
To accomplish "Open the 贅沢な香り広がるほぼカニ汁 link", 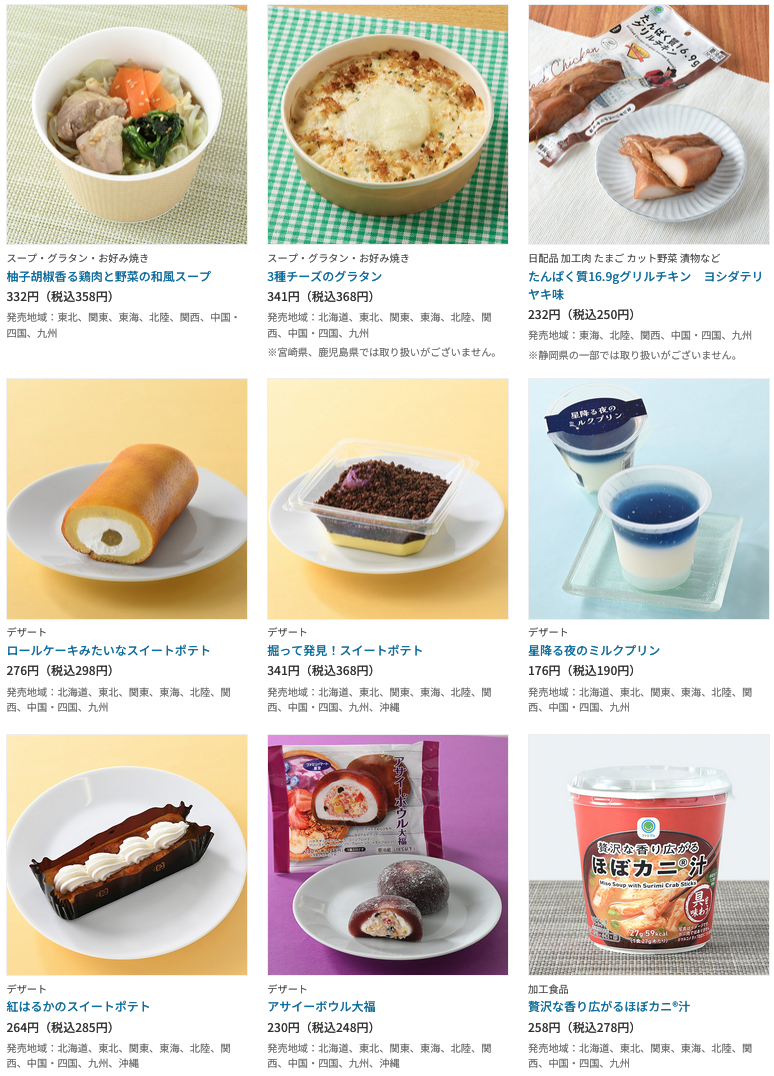I will (609, 1006).
